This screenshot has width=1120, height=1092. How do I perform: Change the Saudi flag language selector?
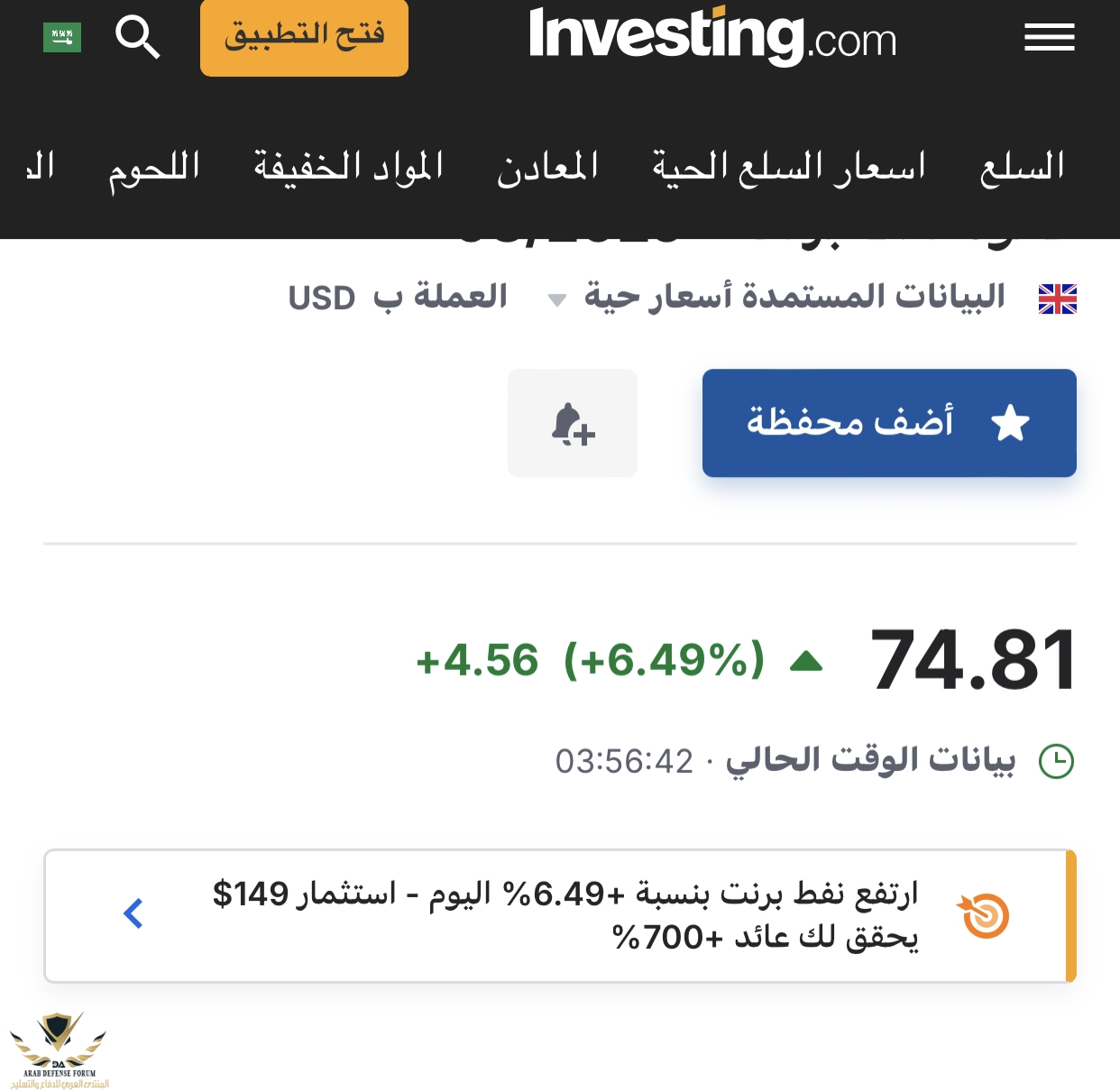click(x=62, y=38)
